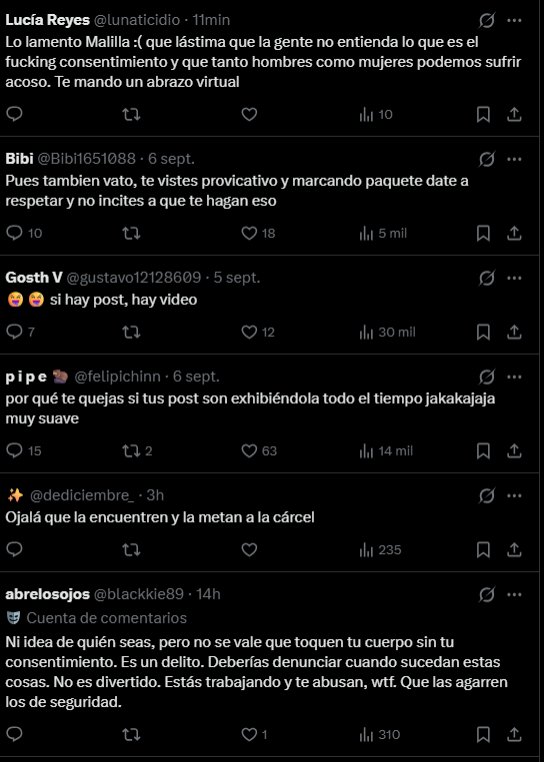View analytics for abrelosojos's comment

(380, 735)
